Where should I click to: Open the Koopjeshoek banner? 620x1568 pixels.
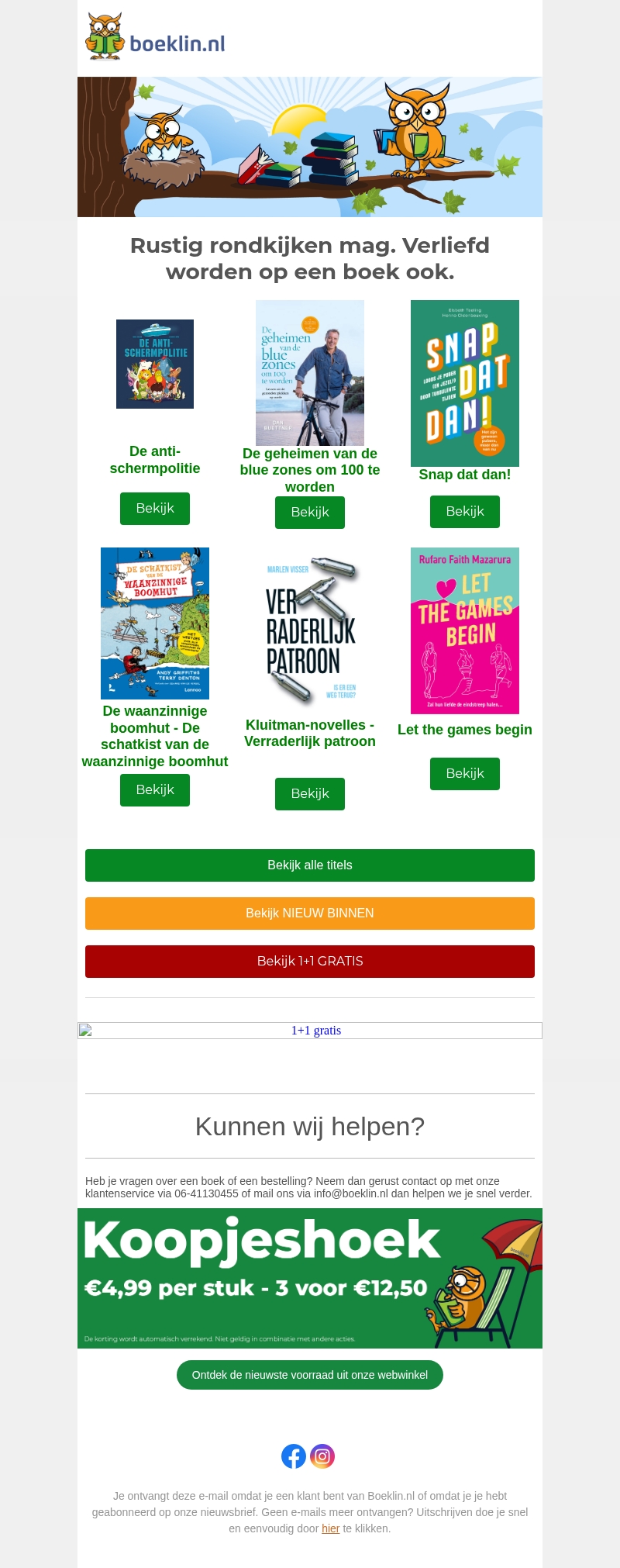(x=310, y=1278)
